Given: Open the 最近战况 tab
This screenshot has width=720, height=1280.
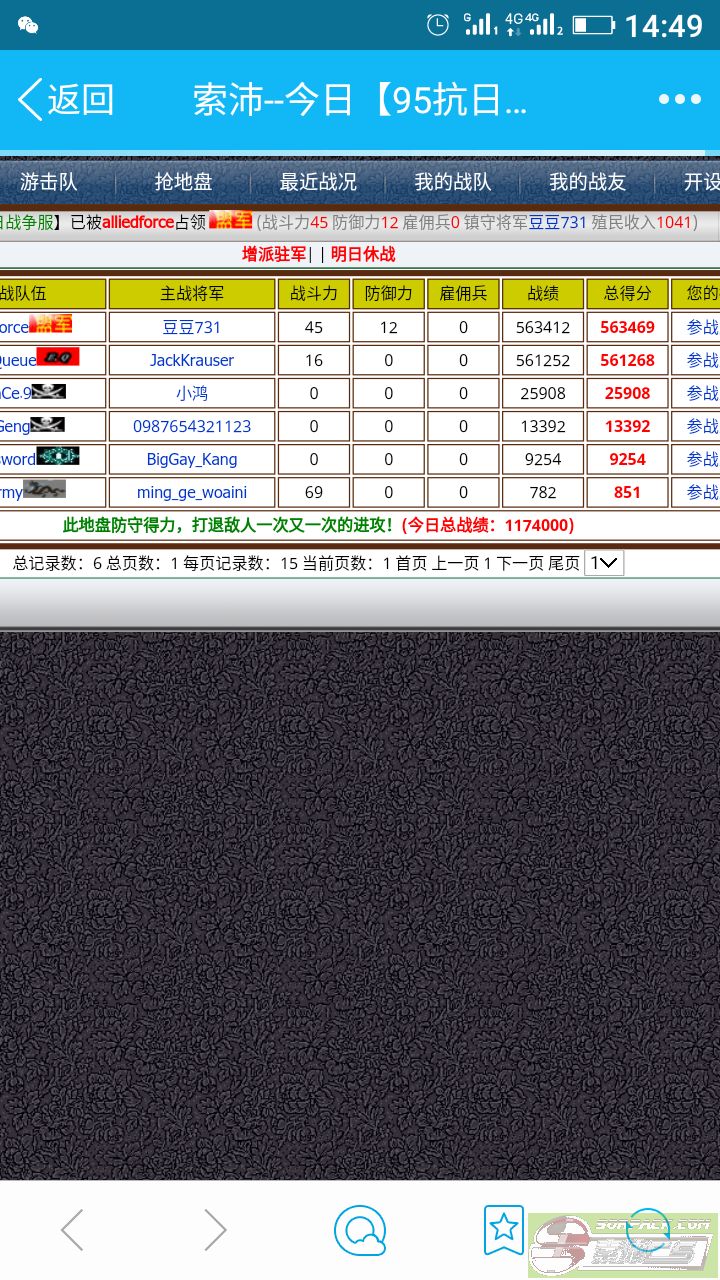Looking at the screenshot, I should point(318,182).
